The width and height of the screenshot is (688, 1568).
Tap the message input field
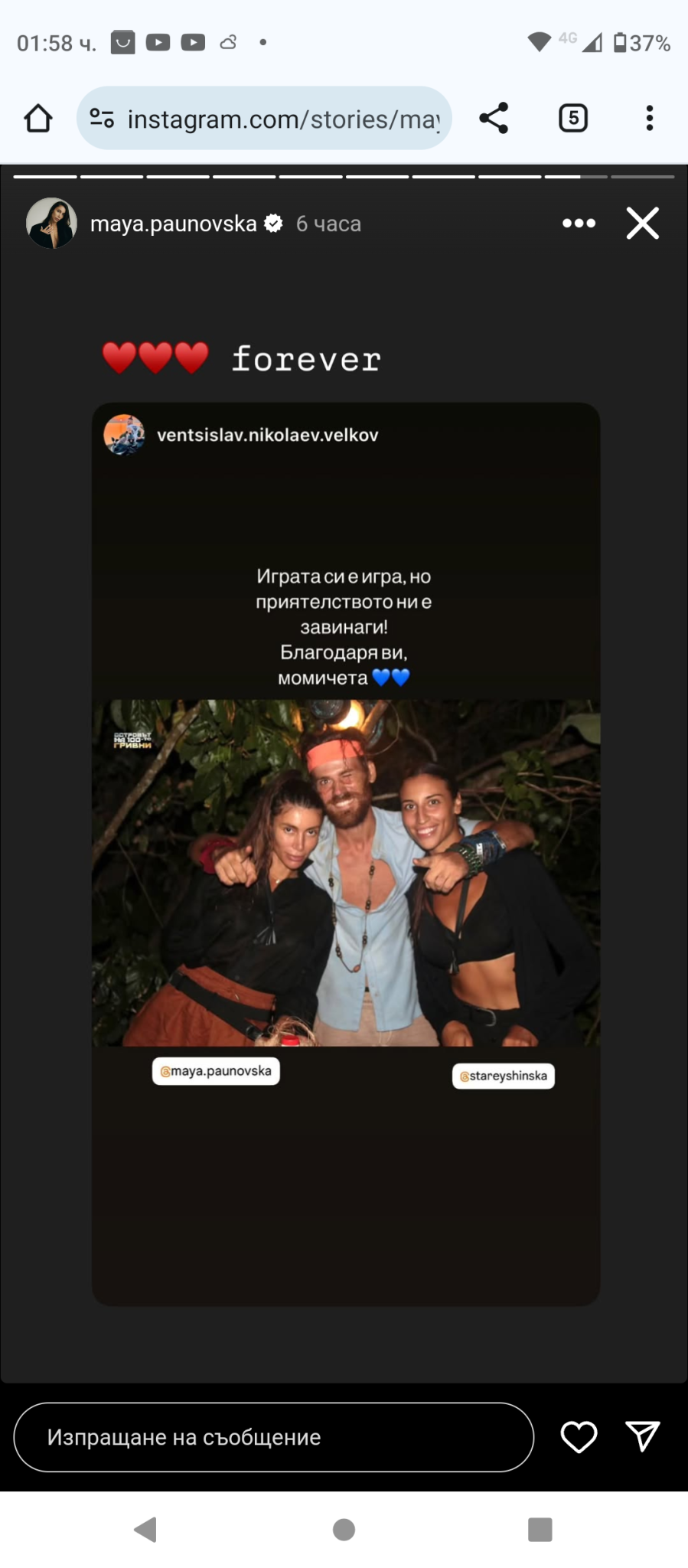pos(273,1437)
